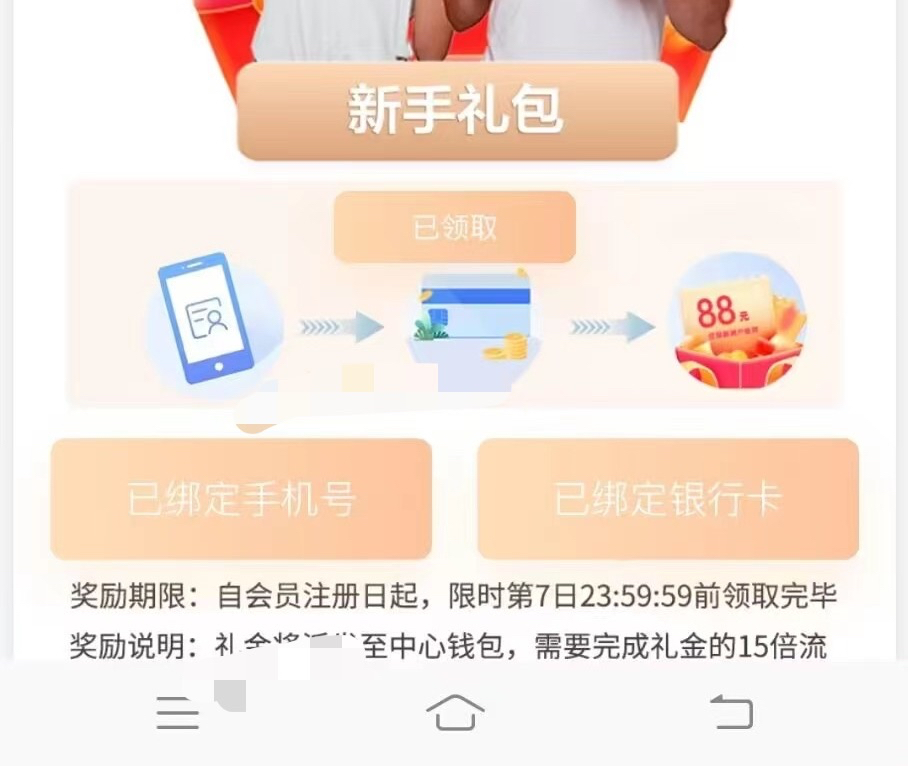908x766 pixels.
Task: Tap the 已绑定银行卡 button
Action: pos(668,499)
